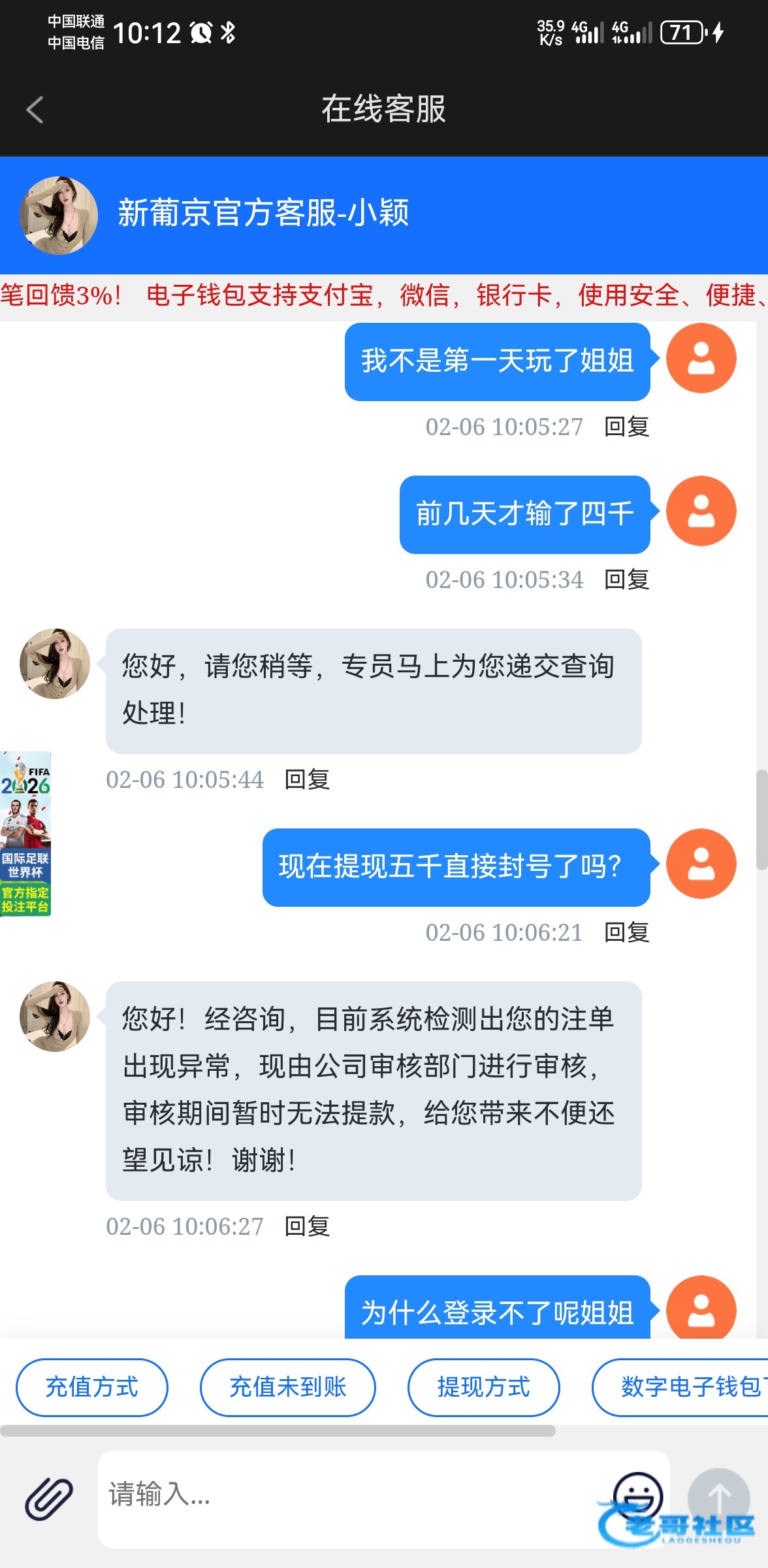
Task: Open the emoji picker
Action: click(x=637, y=1496)
